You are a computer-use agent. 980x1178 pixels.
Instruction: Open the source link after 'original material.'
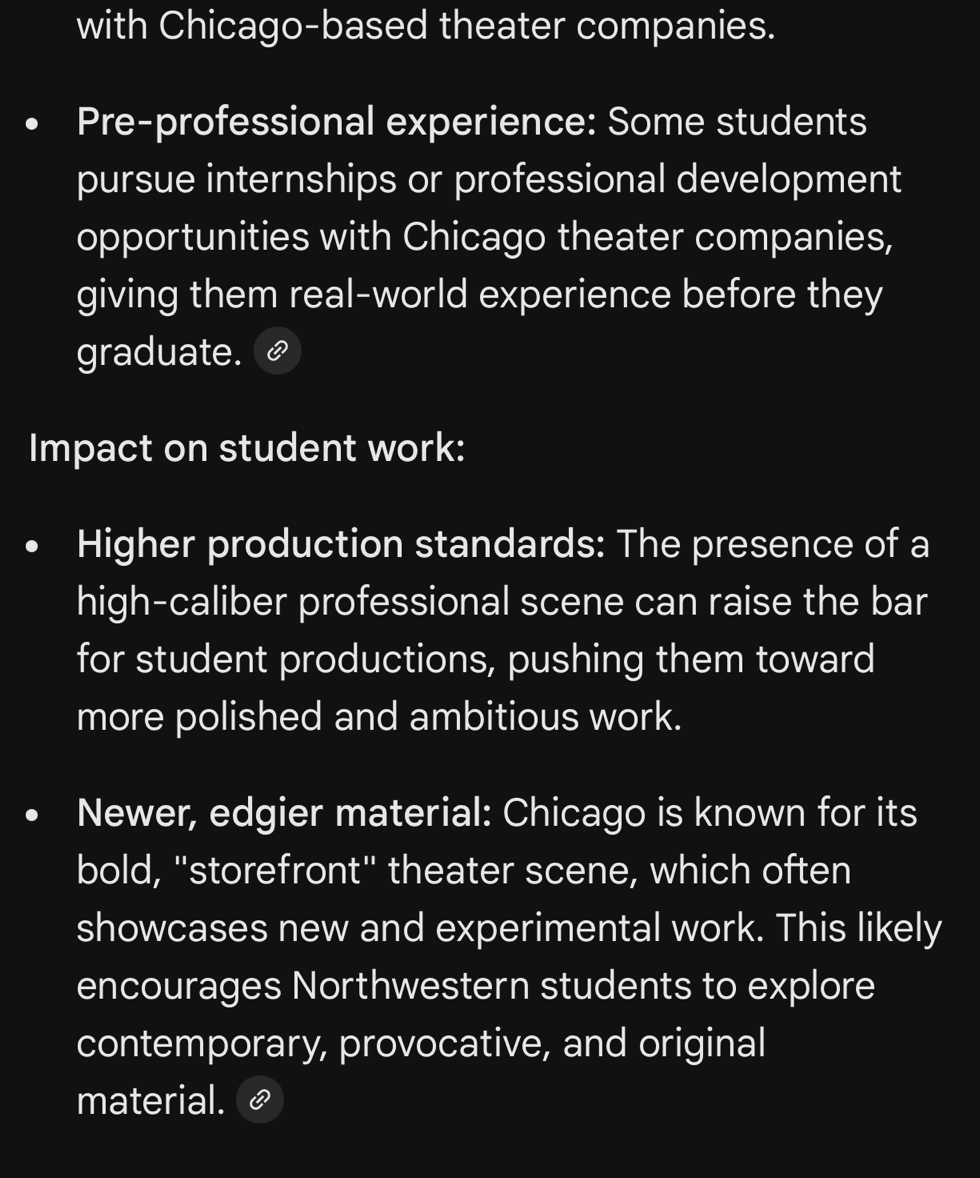tap(260, 1100)
